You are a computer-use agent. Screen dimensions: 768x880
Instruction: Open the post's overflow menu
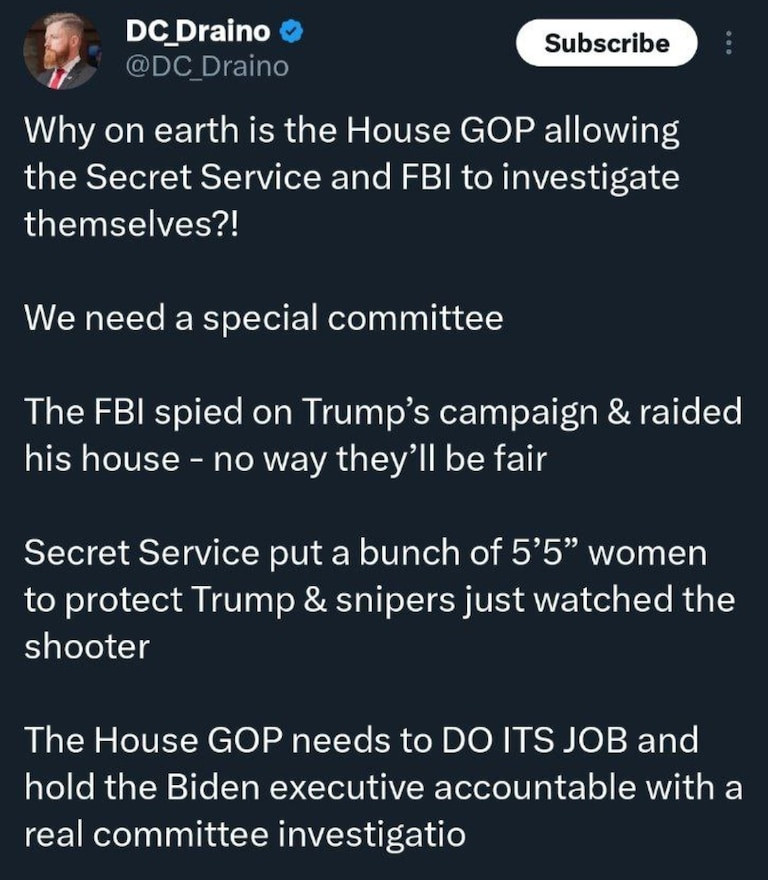[729, 44]
